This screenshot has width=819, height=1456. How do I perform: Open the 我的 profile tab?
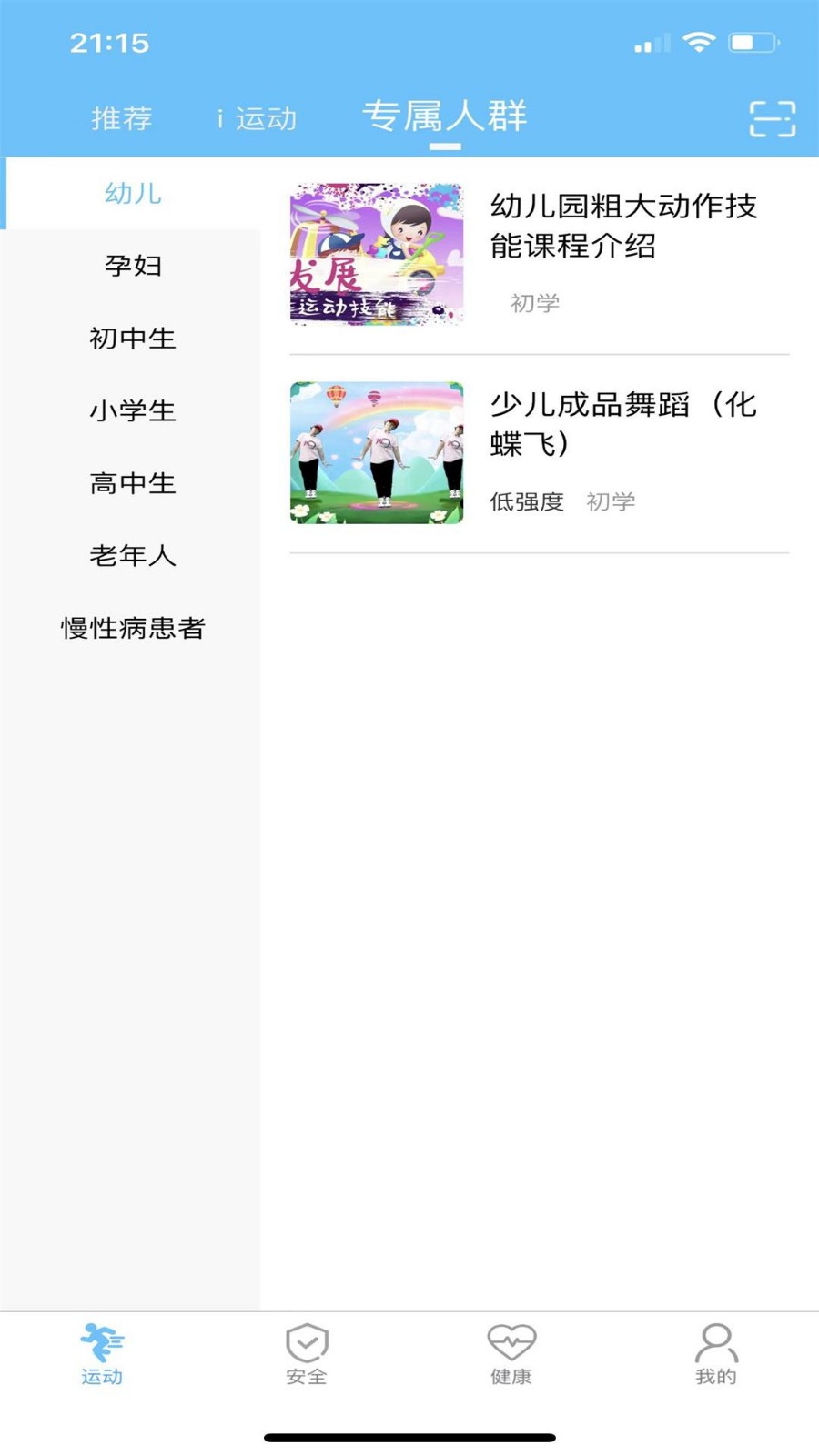pos(716,1355)
